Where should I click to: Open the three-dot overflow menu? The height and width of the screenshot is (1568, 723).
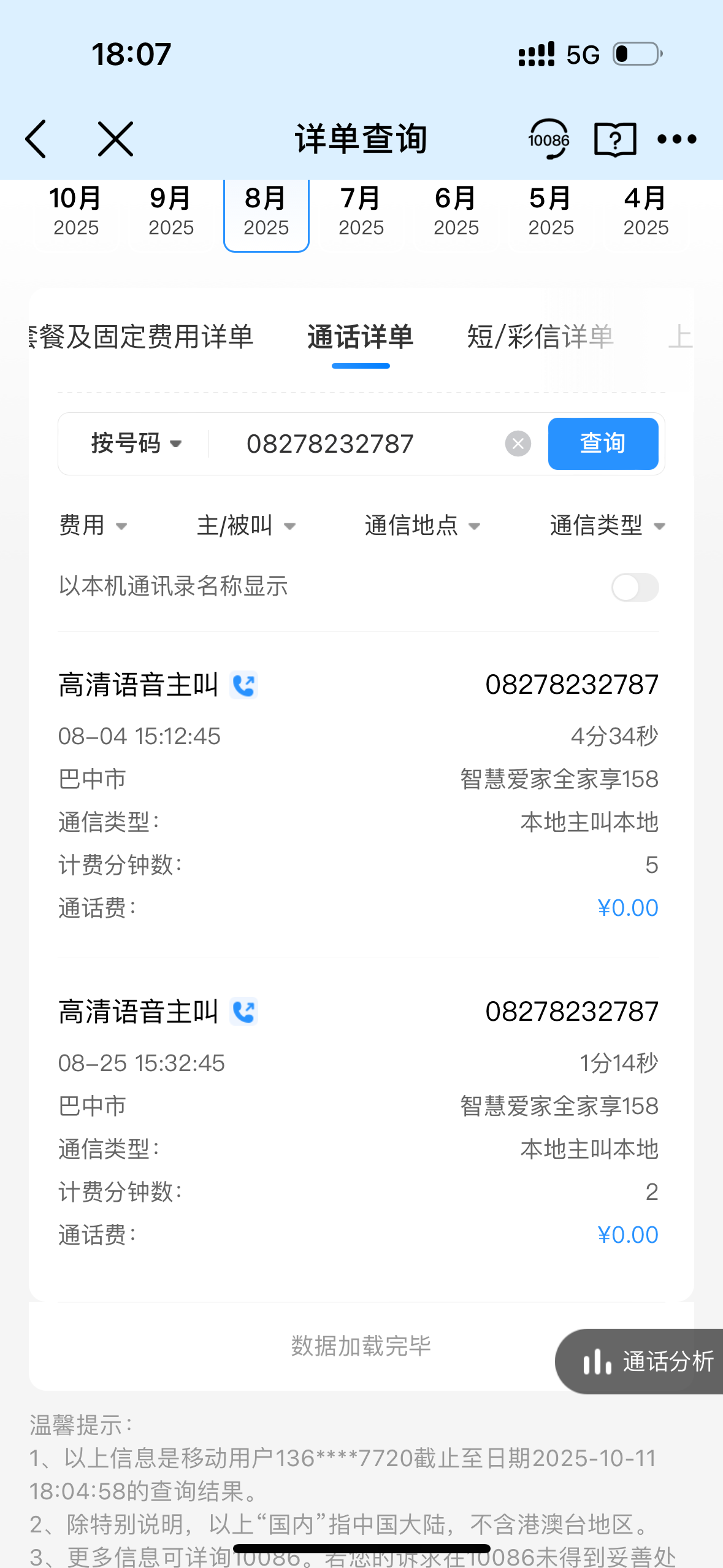(x=676, y=139)
